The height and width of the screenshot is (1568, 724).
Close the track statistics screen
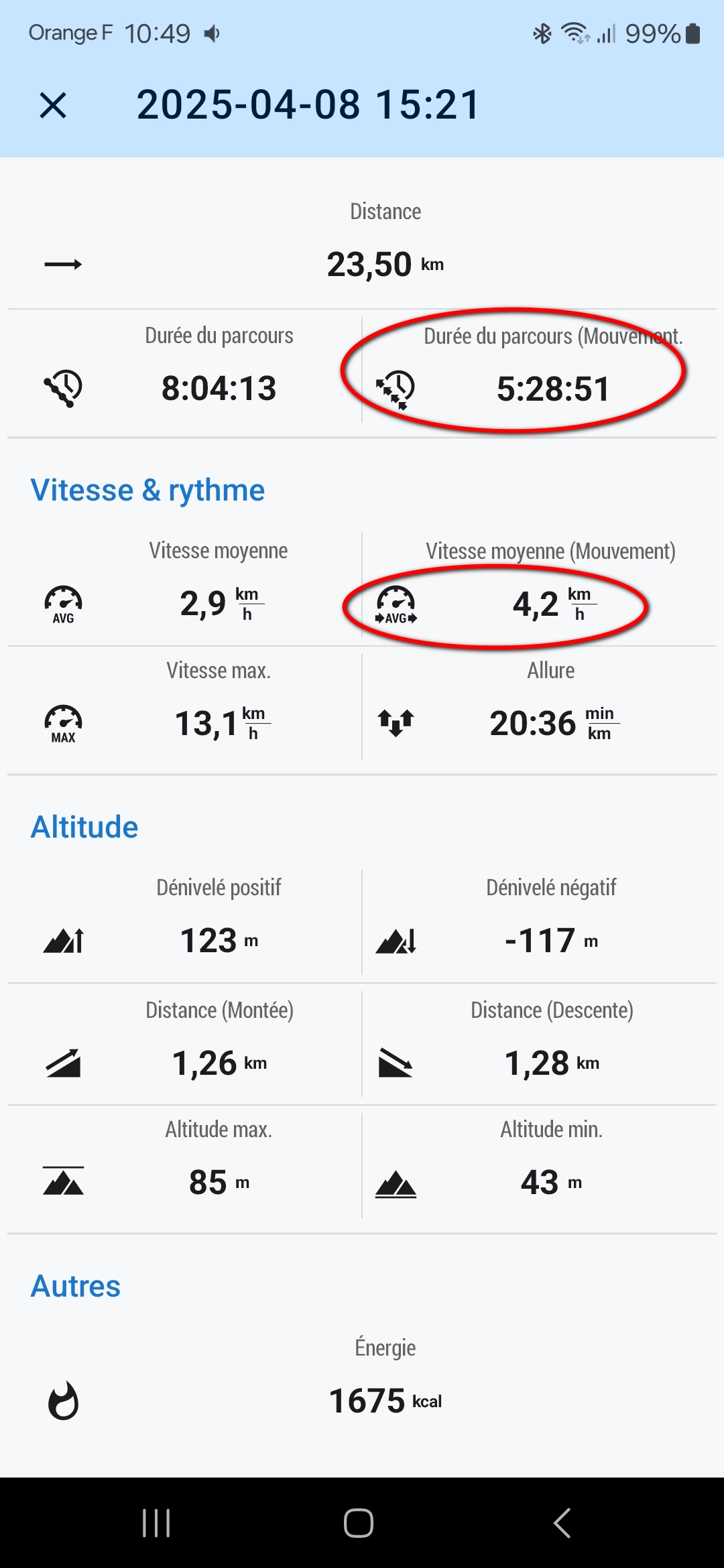[53, 105]
